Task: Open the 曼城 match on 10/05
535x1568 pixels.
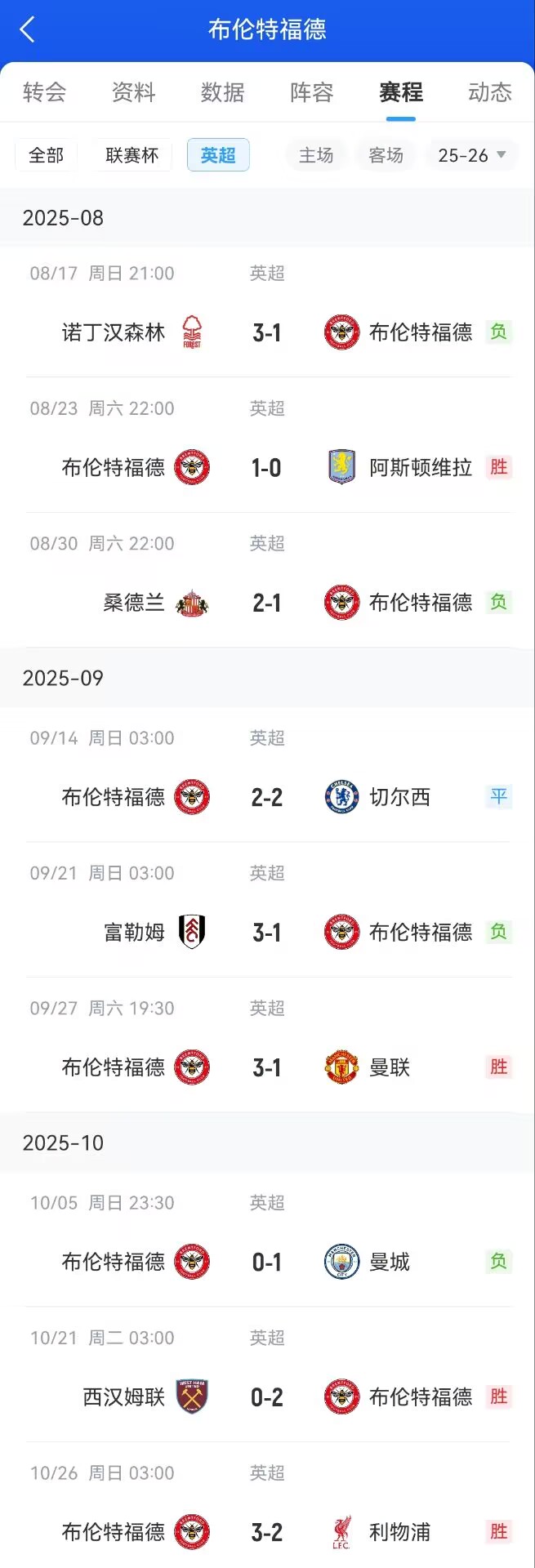Action: tap(267, 1262)
